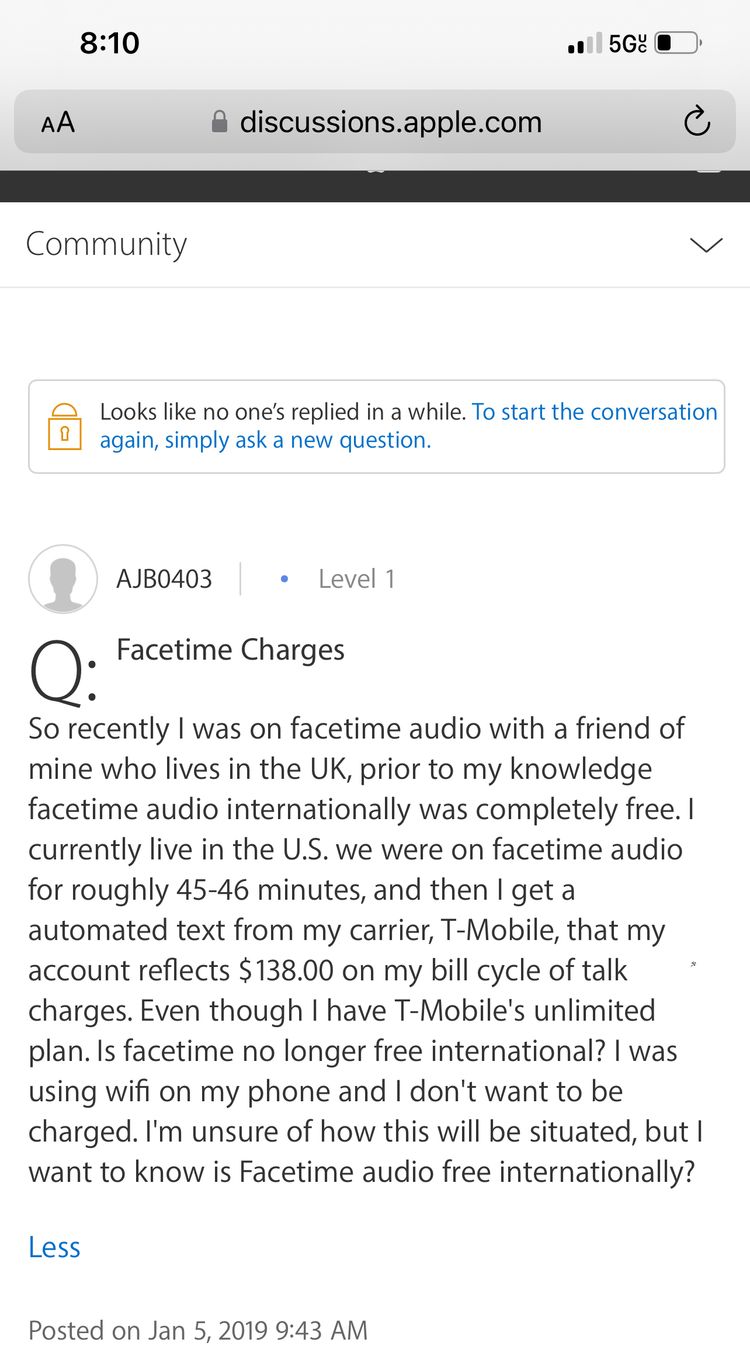This screenshot has width=750, height=1369.
Task: Collapse the post with the Less link
Action: 54,1247
